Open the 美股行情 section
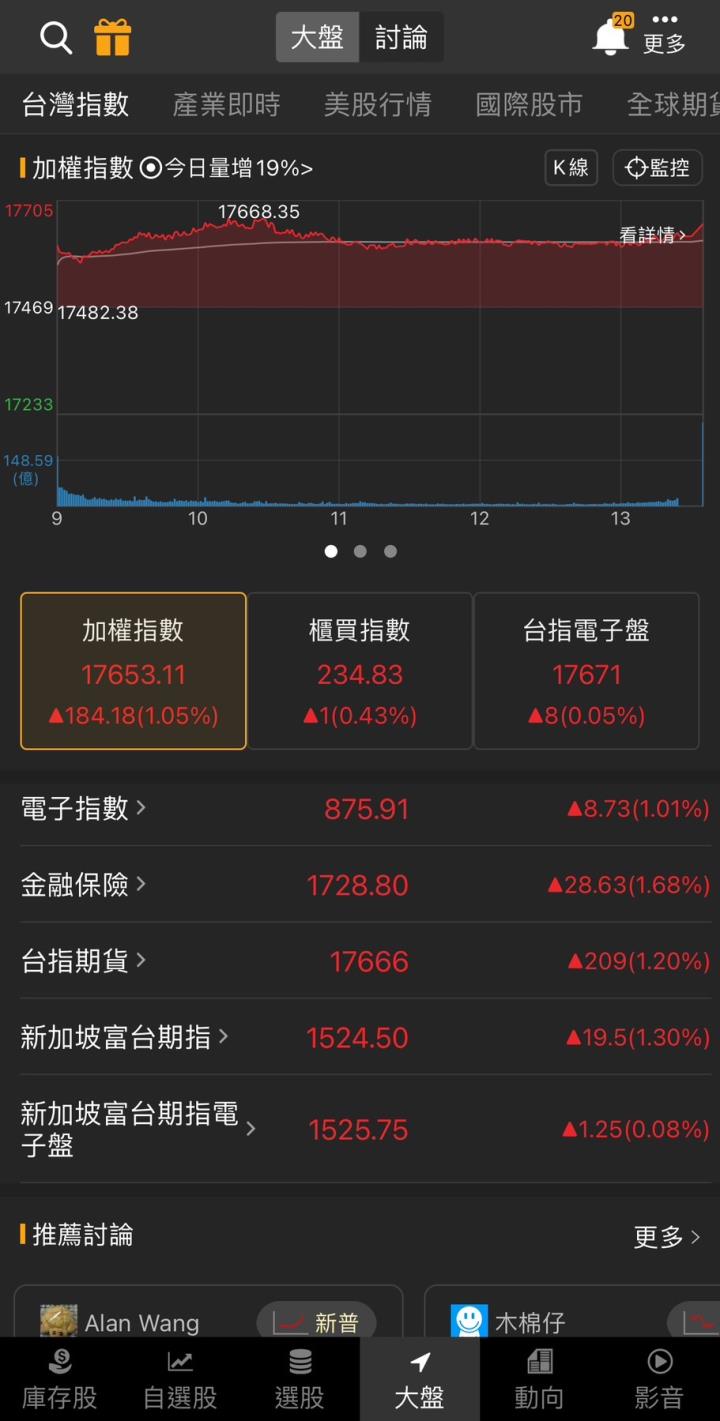Image resolution: width=720 pixels, height=1421 pixels. (x=377, y=103)
